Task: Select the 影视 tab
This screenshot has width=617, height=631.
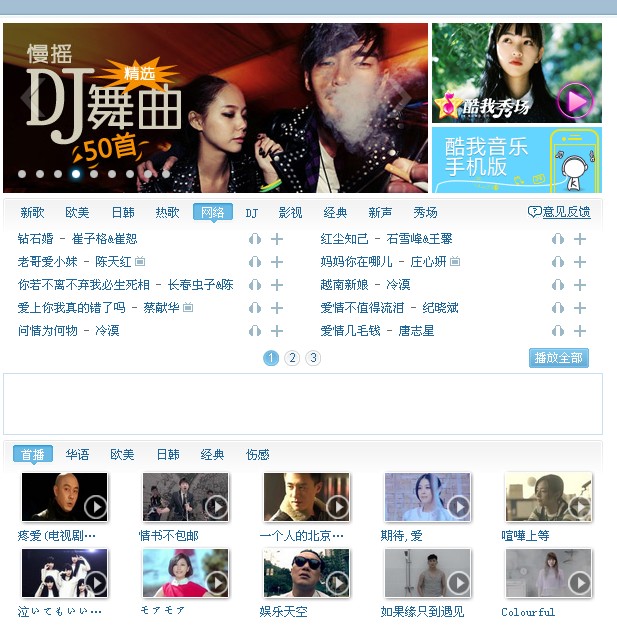Action: (x=290, y=213)
